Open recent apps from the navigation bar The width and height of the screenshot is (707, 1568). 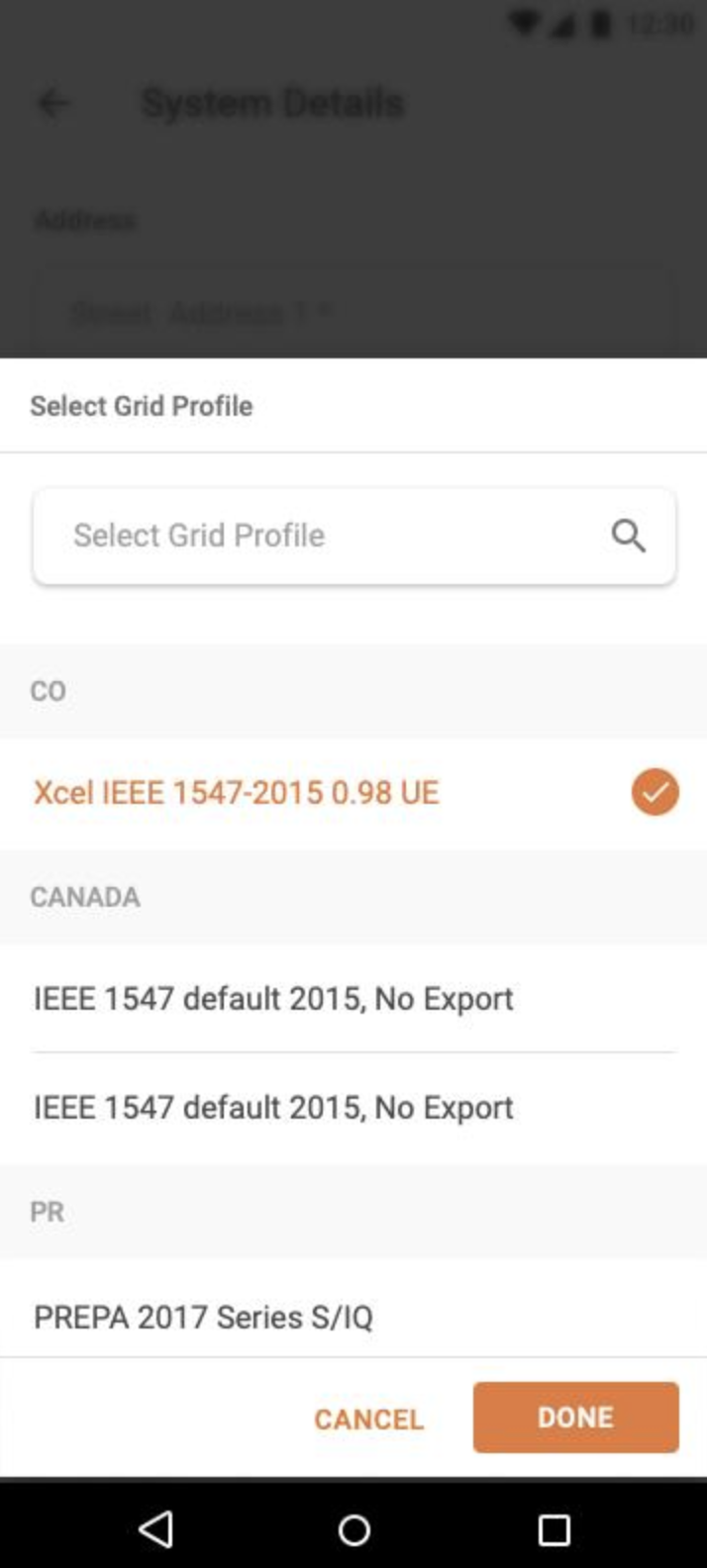554,1529
